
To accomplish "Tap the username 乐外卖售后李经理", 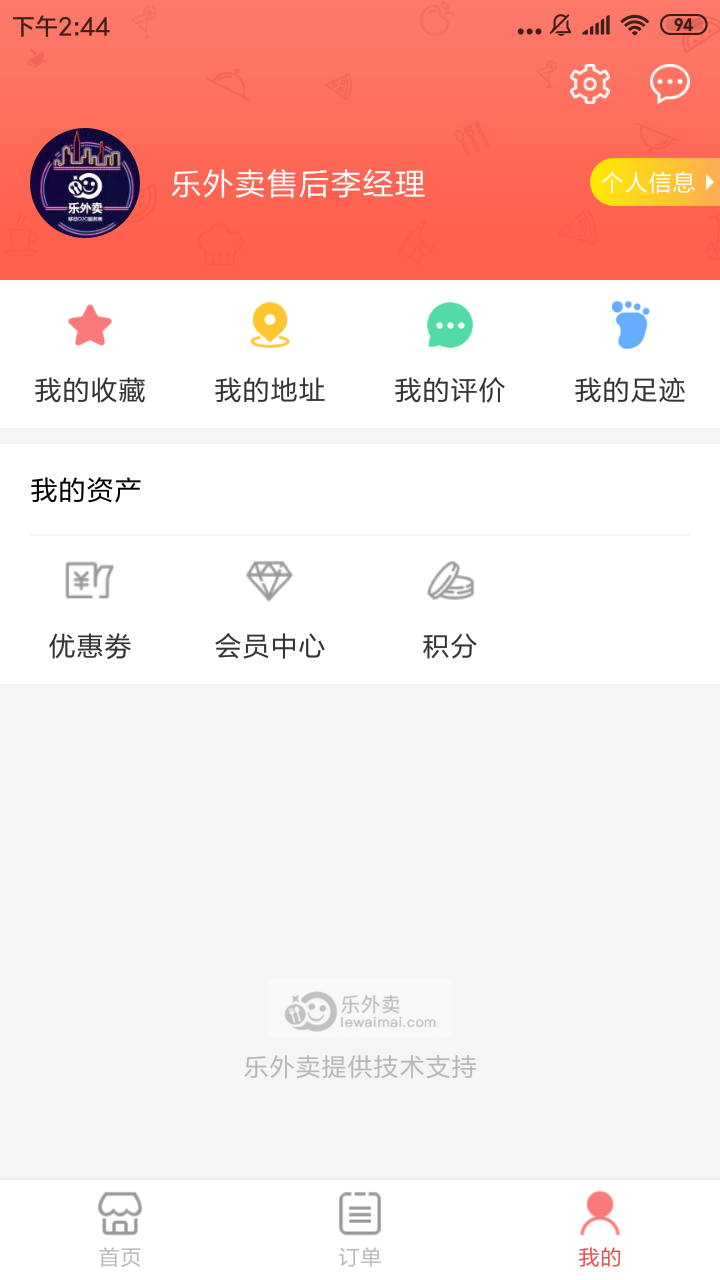I will [x=300, y=184].
